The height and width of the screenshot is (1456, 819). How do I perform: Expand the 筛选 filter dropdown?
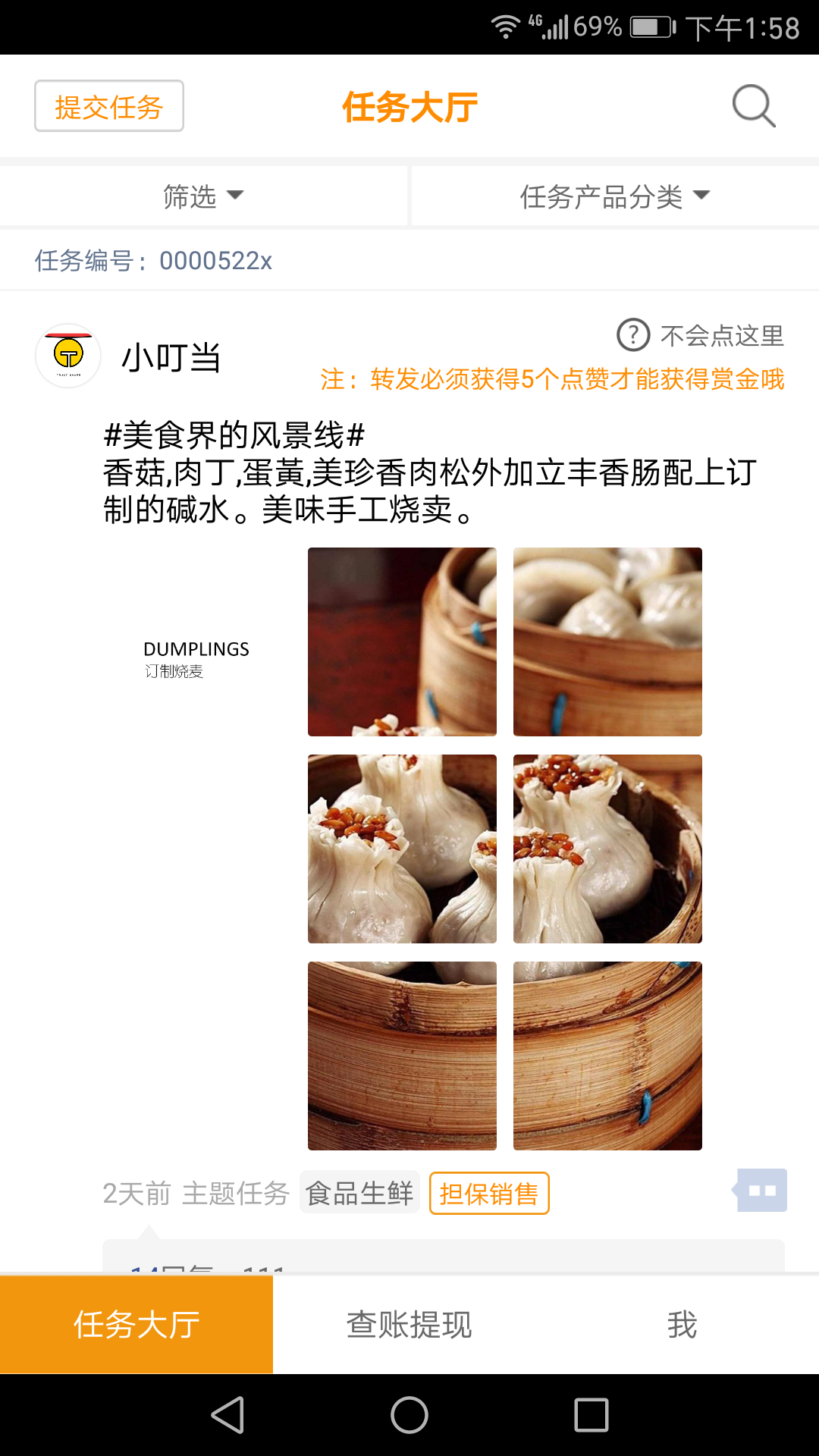203,196
